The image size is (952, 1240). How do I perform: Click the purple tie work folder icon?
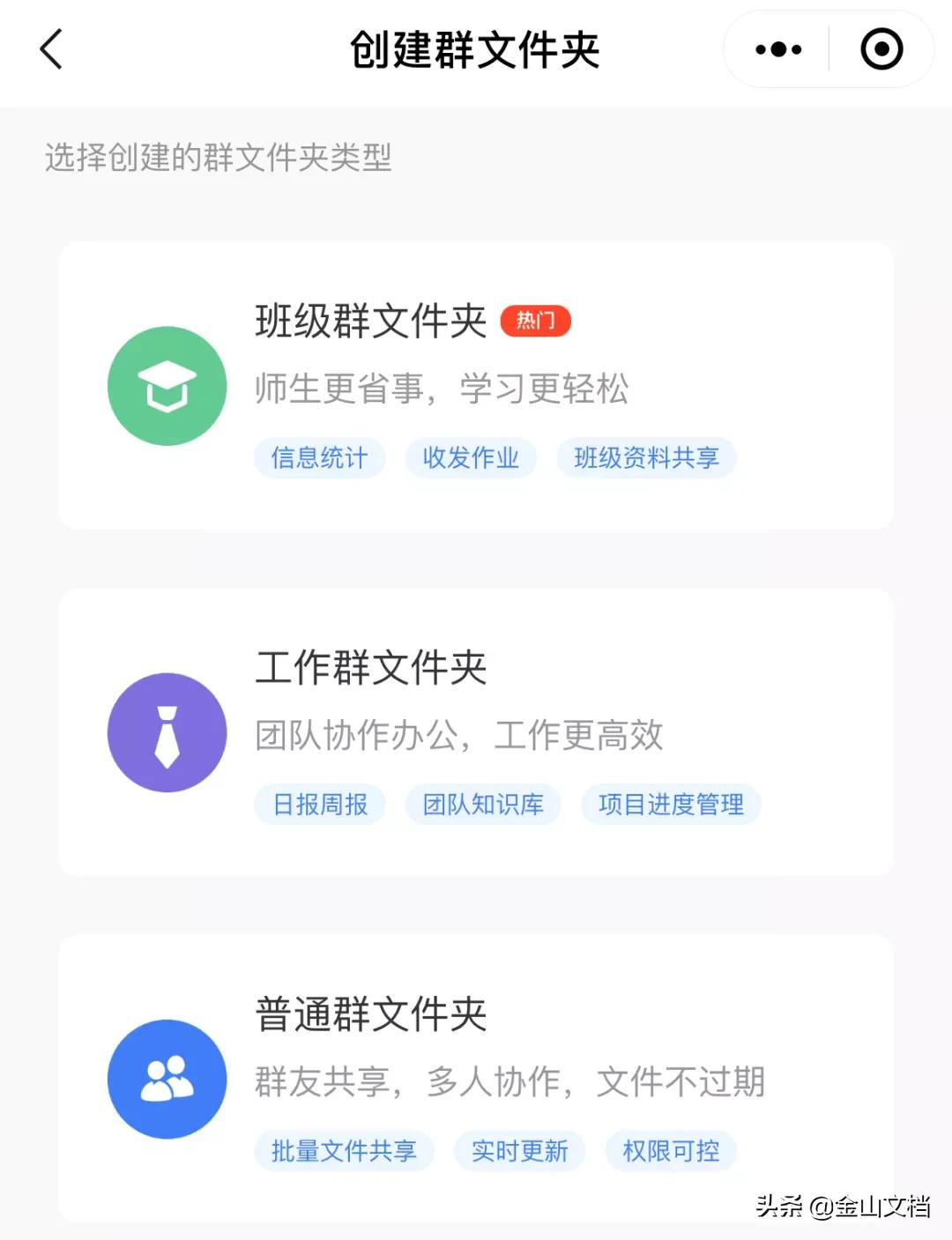(x=167, y=733)
